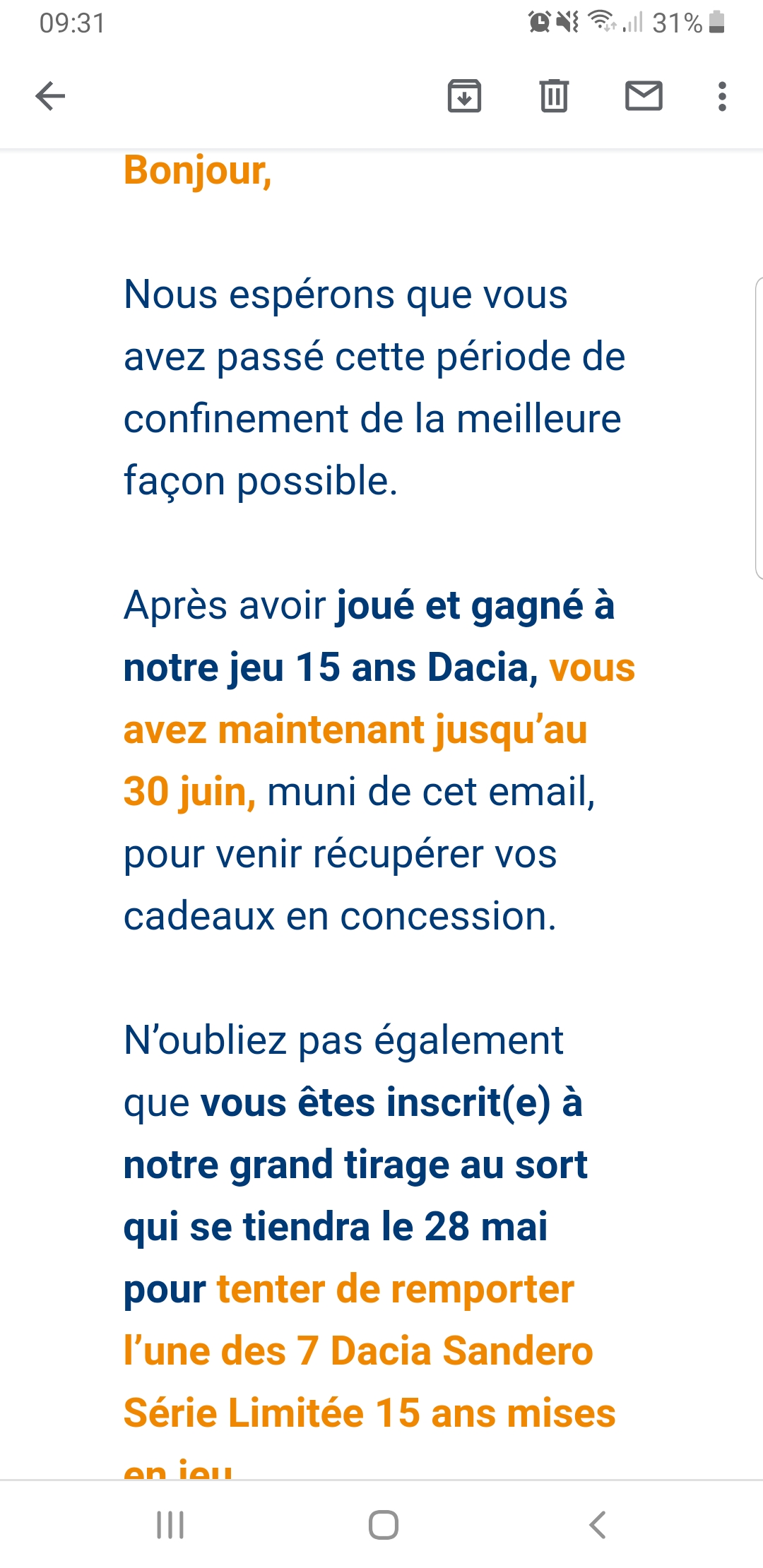Delete this email
This screenshot has height=1568, width=763.
pos(554,96)
